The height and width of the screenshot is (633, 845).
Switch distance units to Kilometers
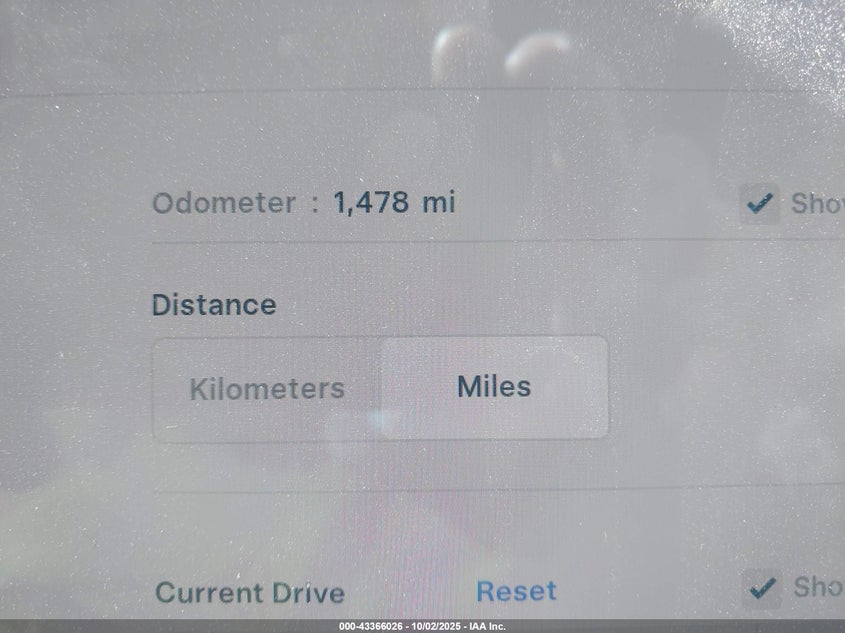[267, 388]
